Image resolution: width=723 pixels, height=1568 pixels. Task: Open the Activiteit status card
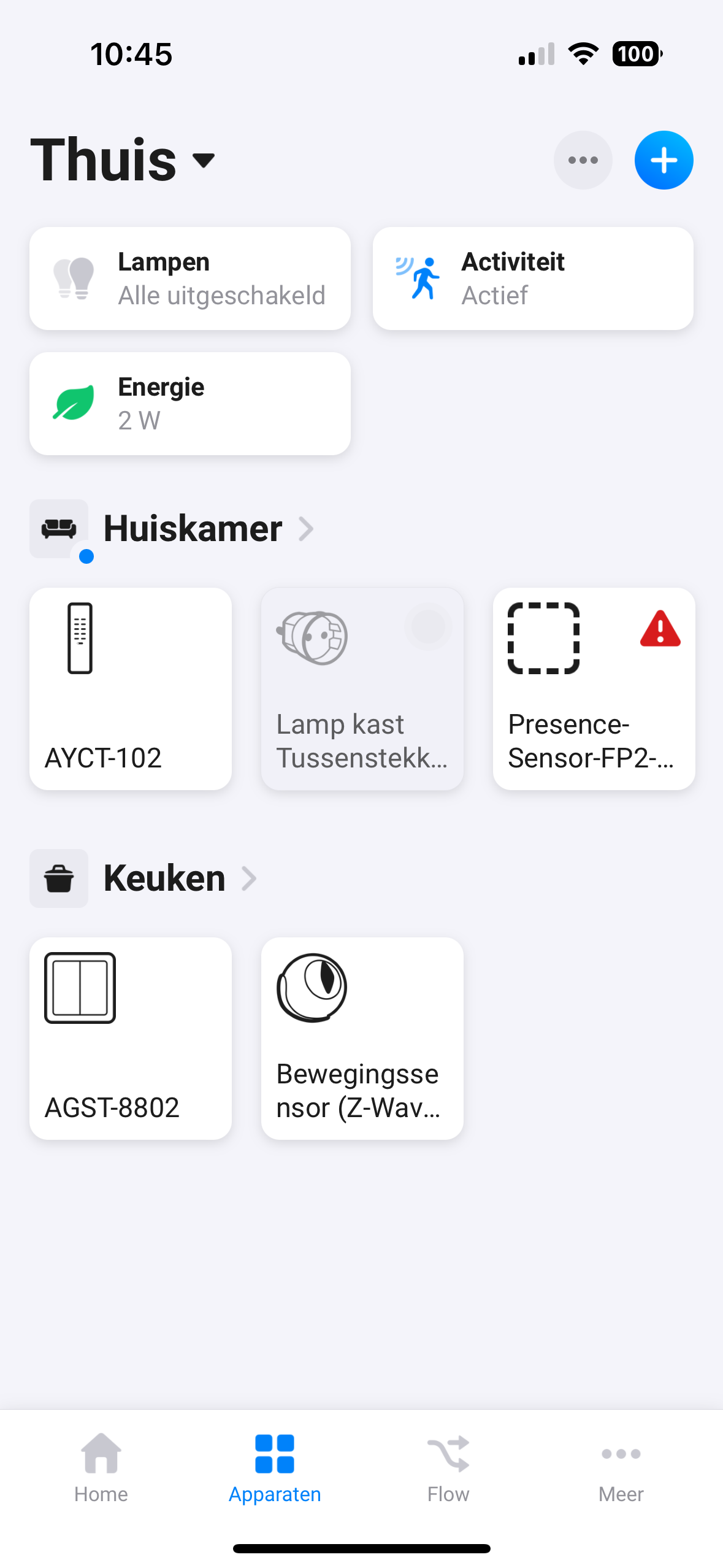[x=533, y=279]
